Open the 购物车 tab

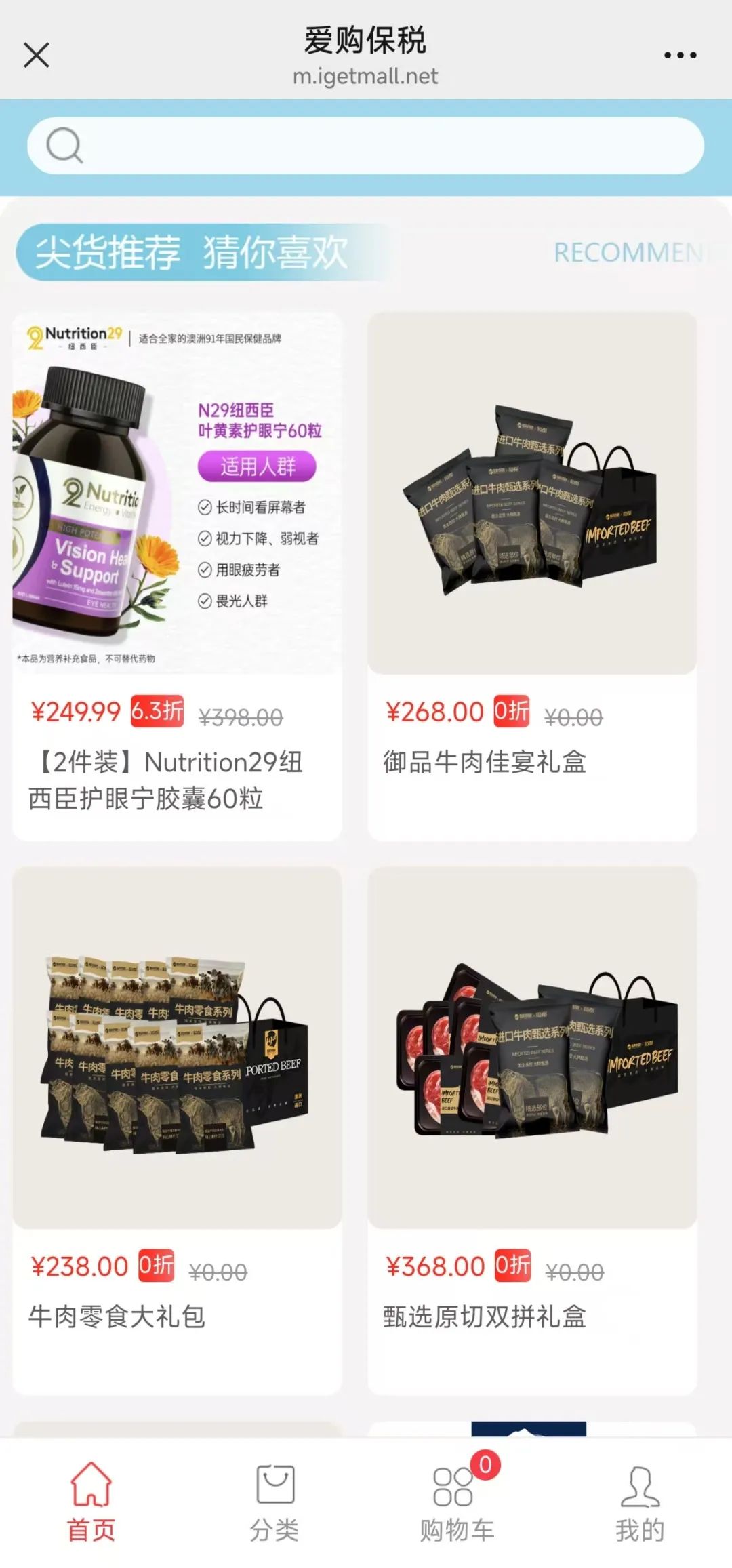pos(457,1502)
